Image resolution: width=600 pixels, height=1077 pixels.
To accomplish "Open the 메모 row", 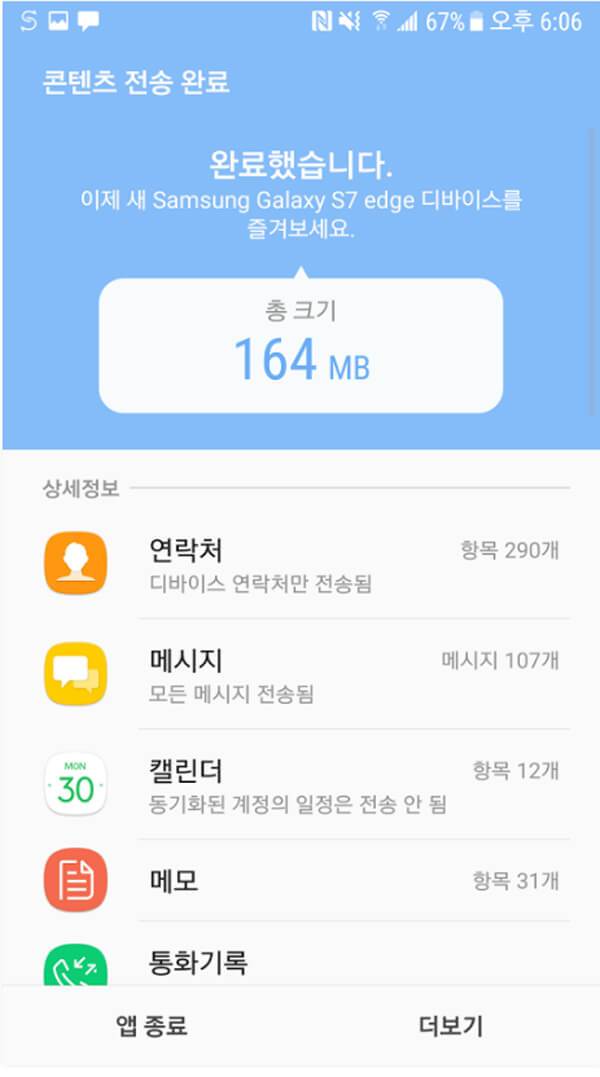I will pos(300,881).
